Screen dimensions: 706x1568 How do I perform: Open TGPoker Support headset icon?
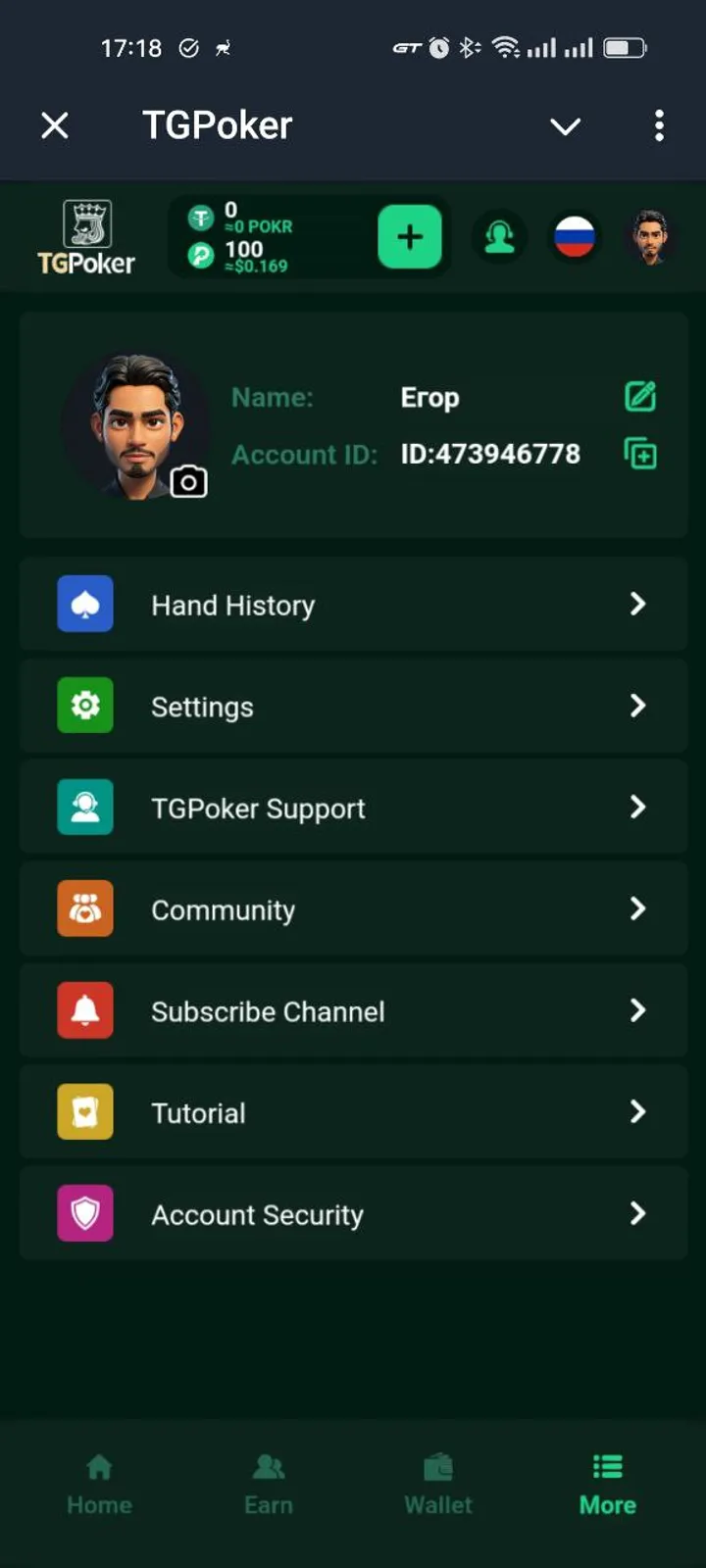coord(85,808)
